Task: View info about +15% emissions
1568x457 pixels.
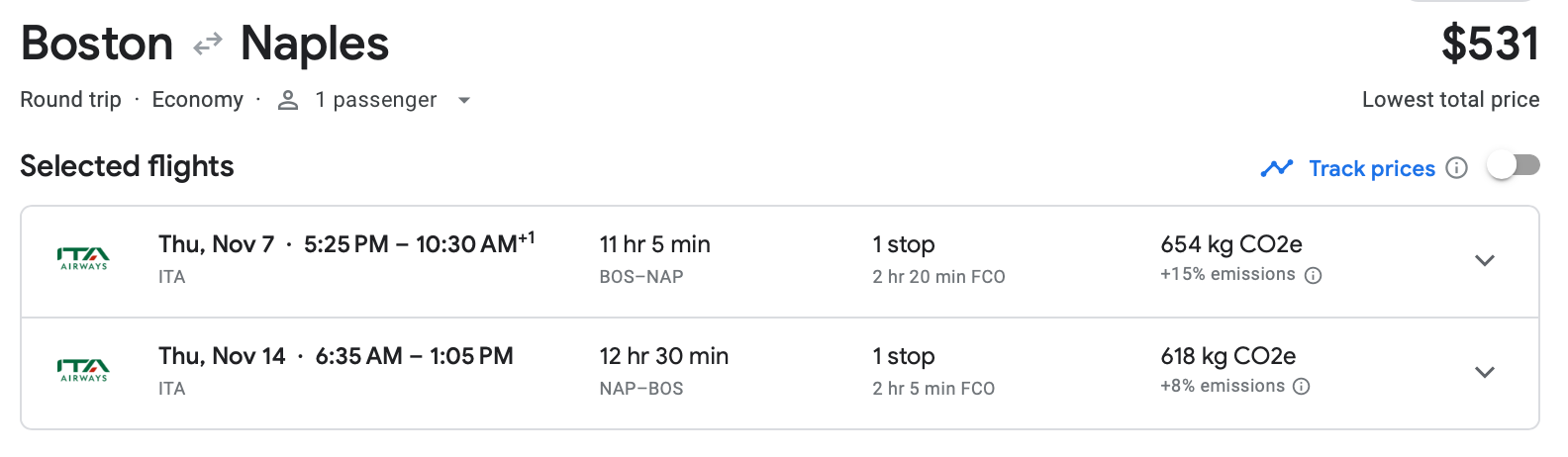Action: click(x=1314, y=276)
